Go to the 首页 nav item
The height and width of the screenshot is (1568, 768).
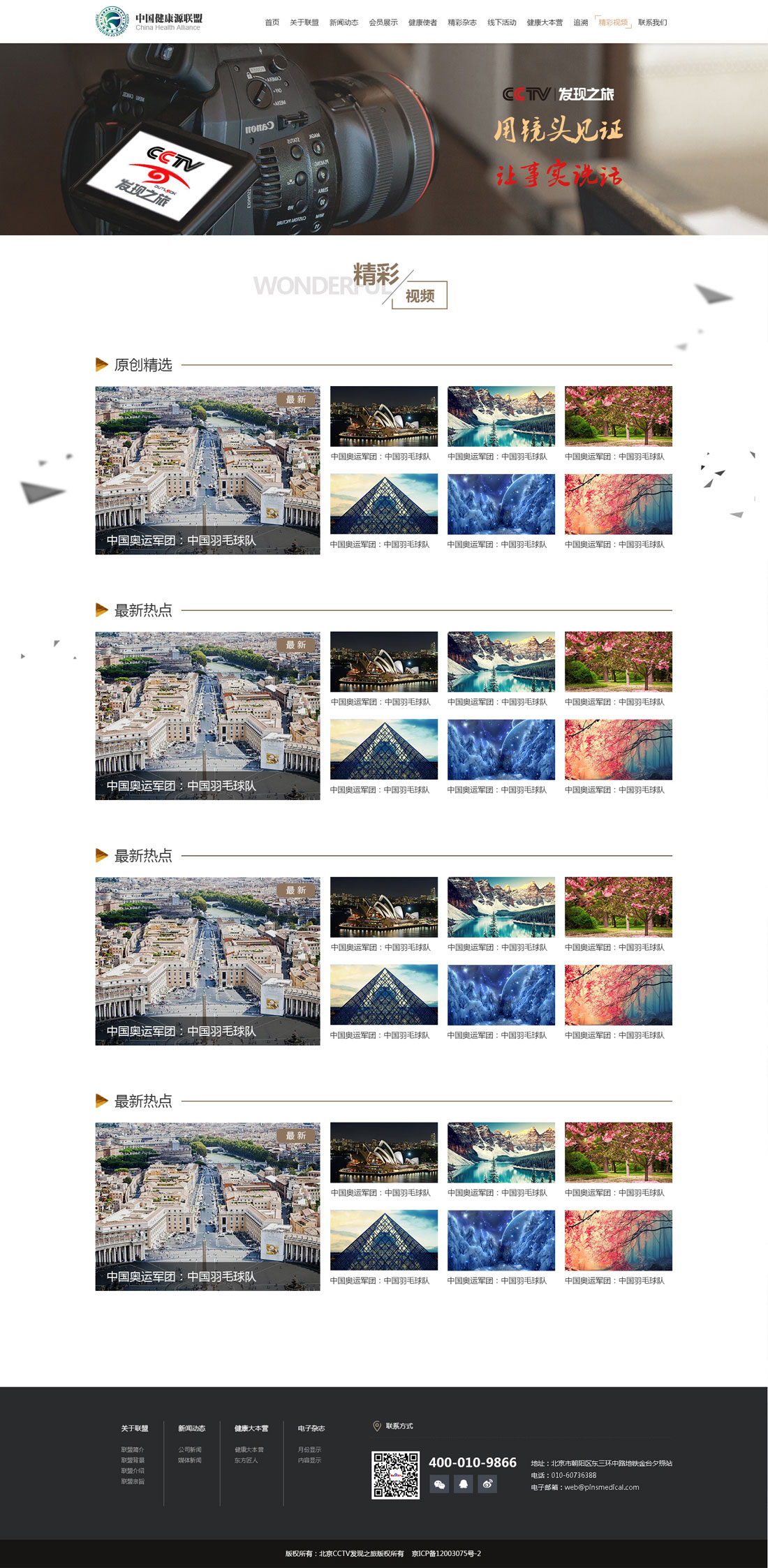272,22
